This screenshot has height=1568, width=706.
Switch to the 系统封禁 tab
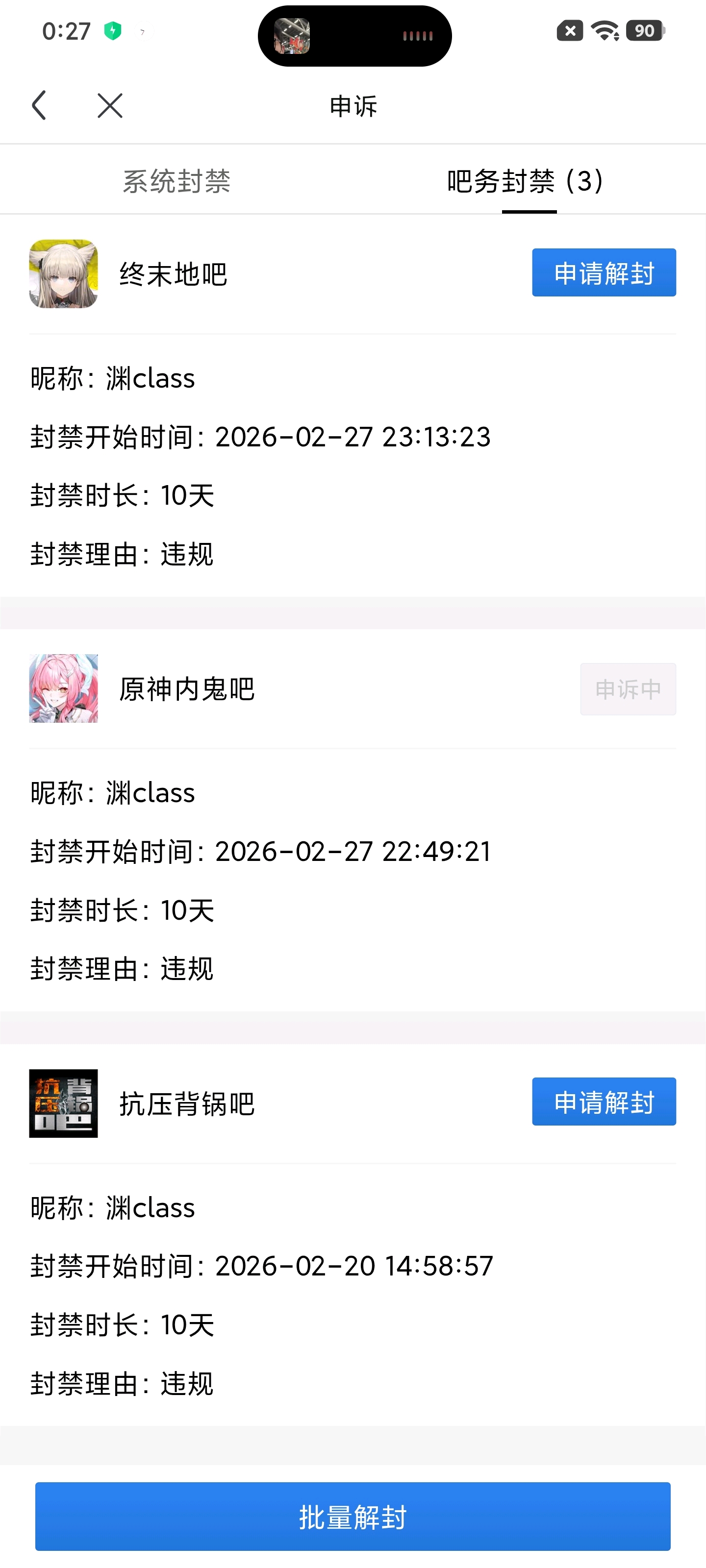pyautogui.click(x=176, y=181)
